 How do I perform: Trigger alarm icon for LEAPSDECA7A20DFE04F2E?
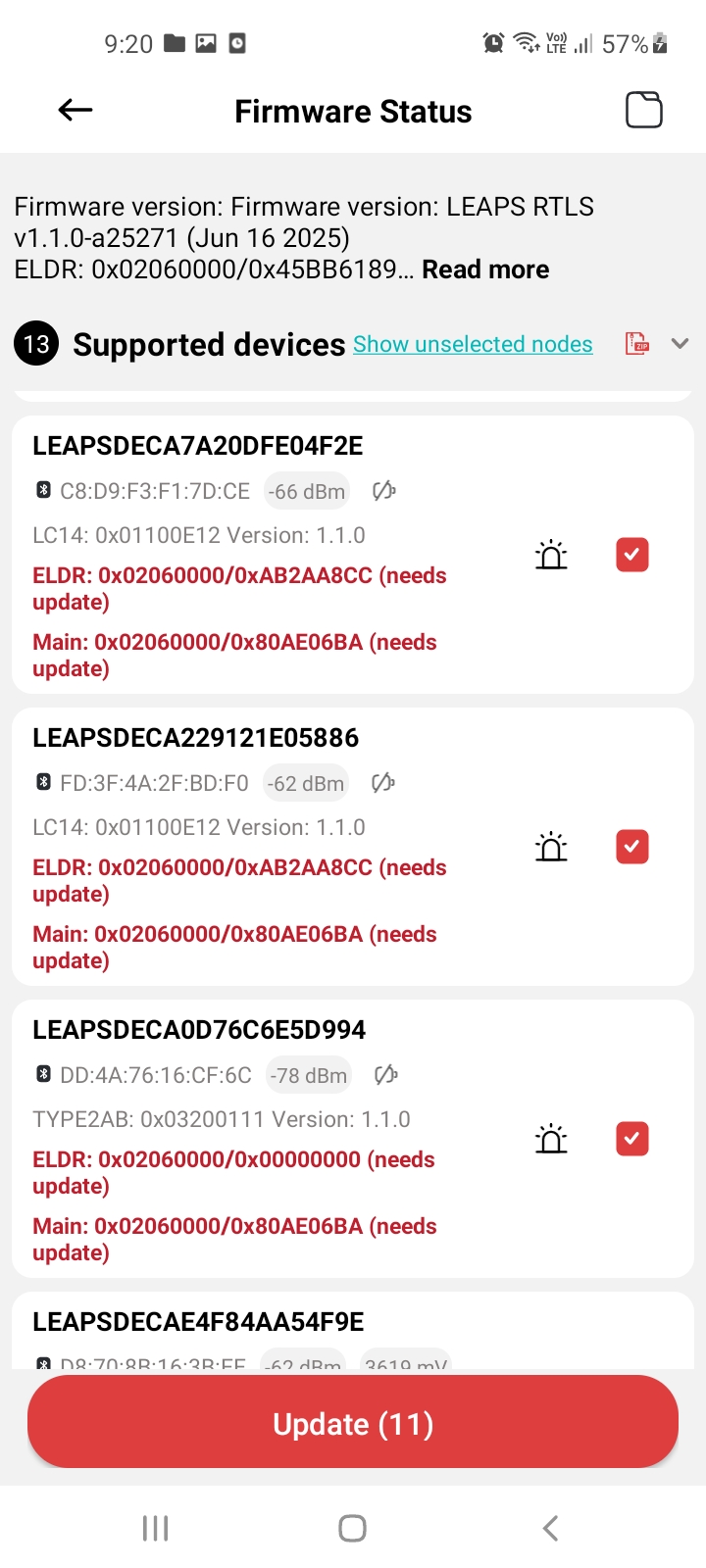click(551, 555)
